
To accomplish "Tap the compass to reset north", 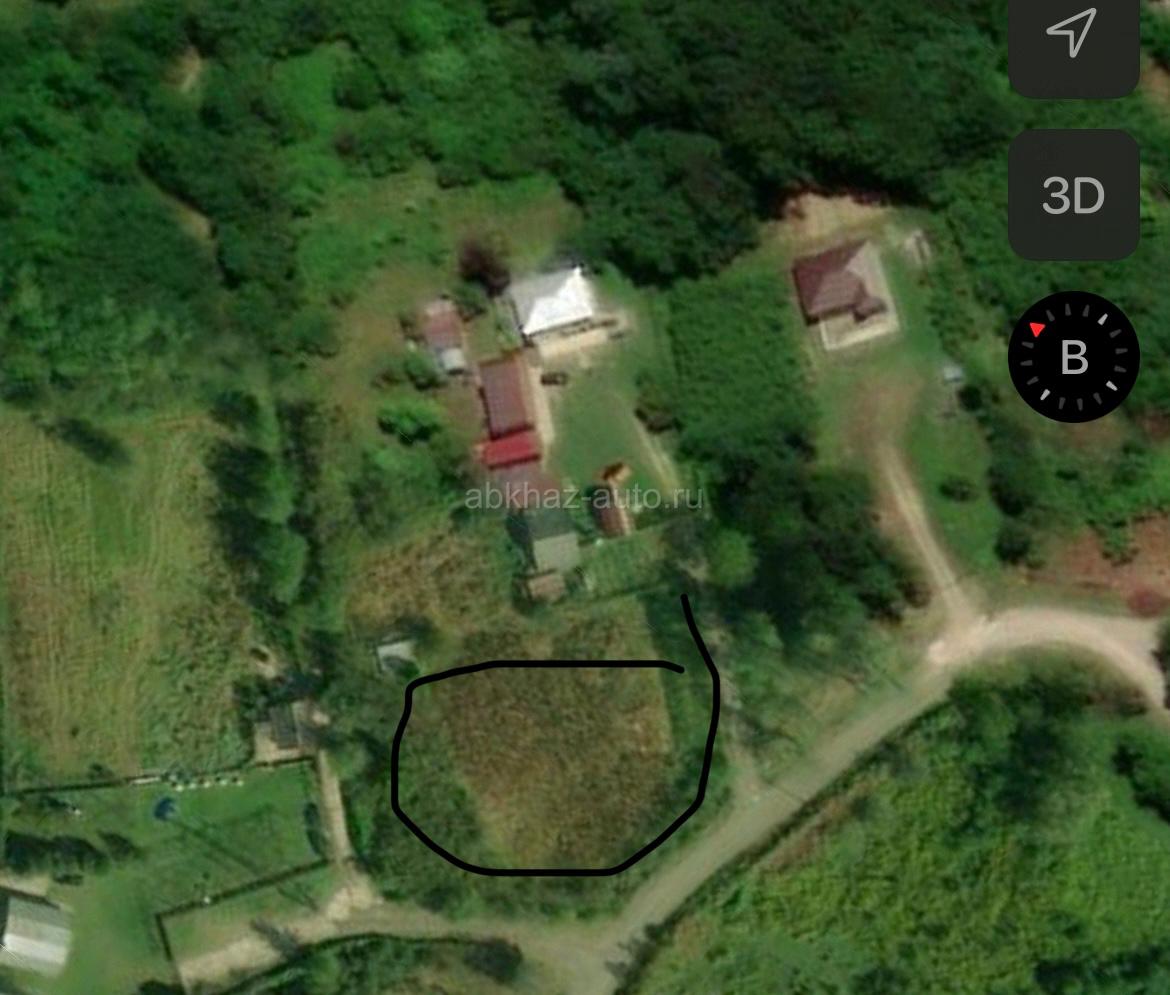I will click(1073, 357).
